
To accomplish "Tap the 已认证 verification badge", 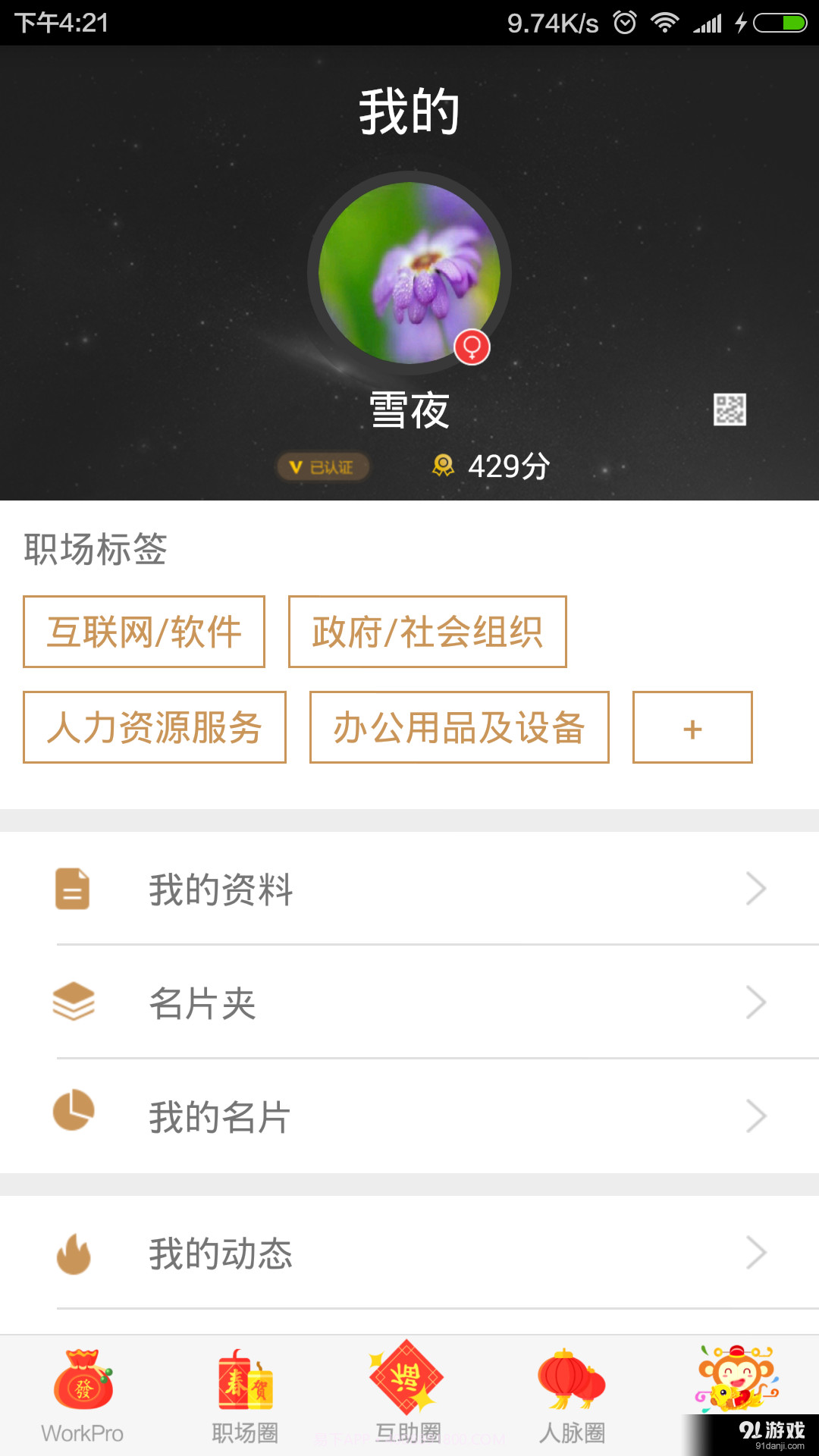I will (325, 466).
